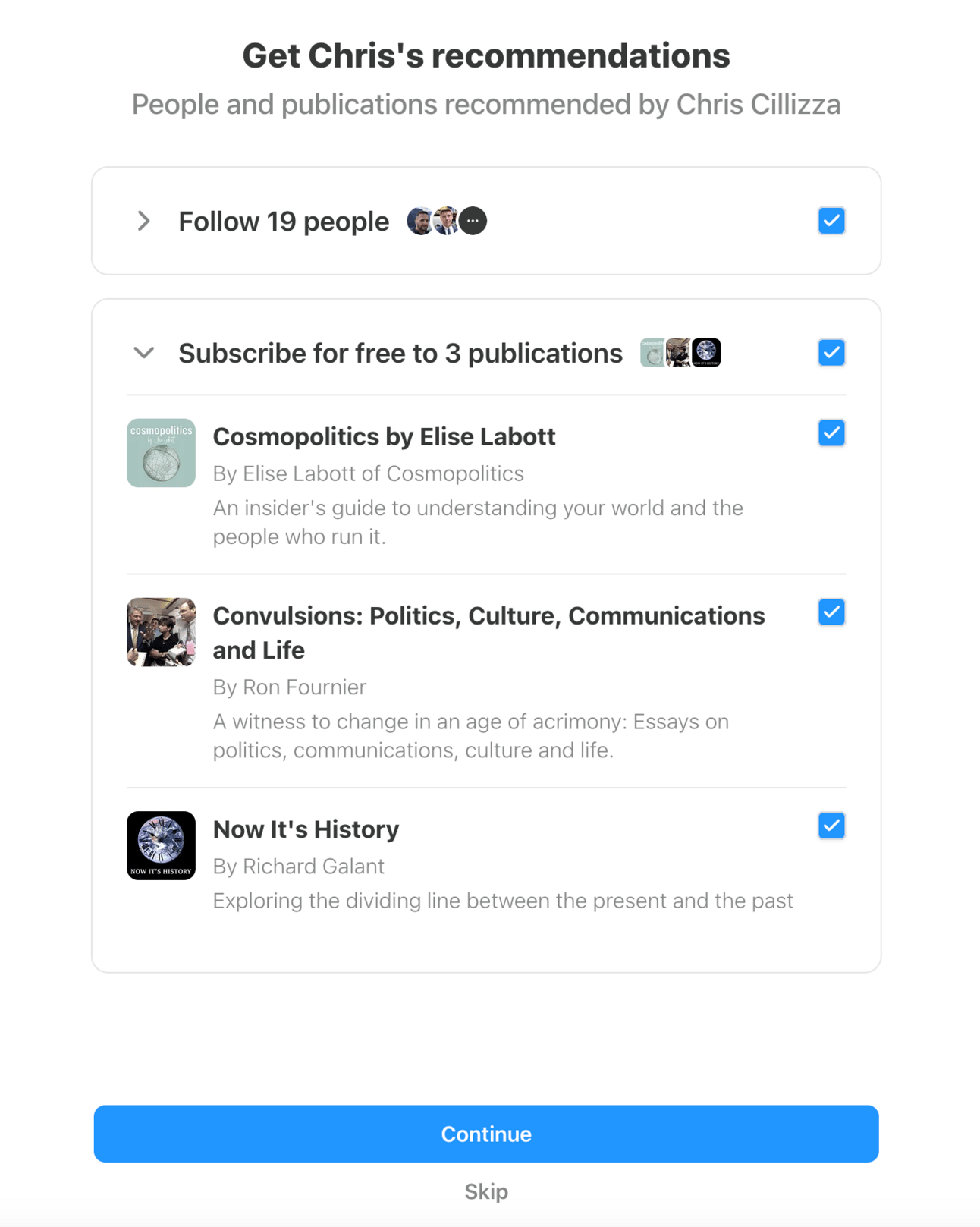Image resolution: width=980 pixels, height=1227 pixels.
Task: Deselect the Convulsions publication checkbox
Action: [831, 612]
